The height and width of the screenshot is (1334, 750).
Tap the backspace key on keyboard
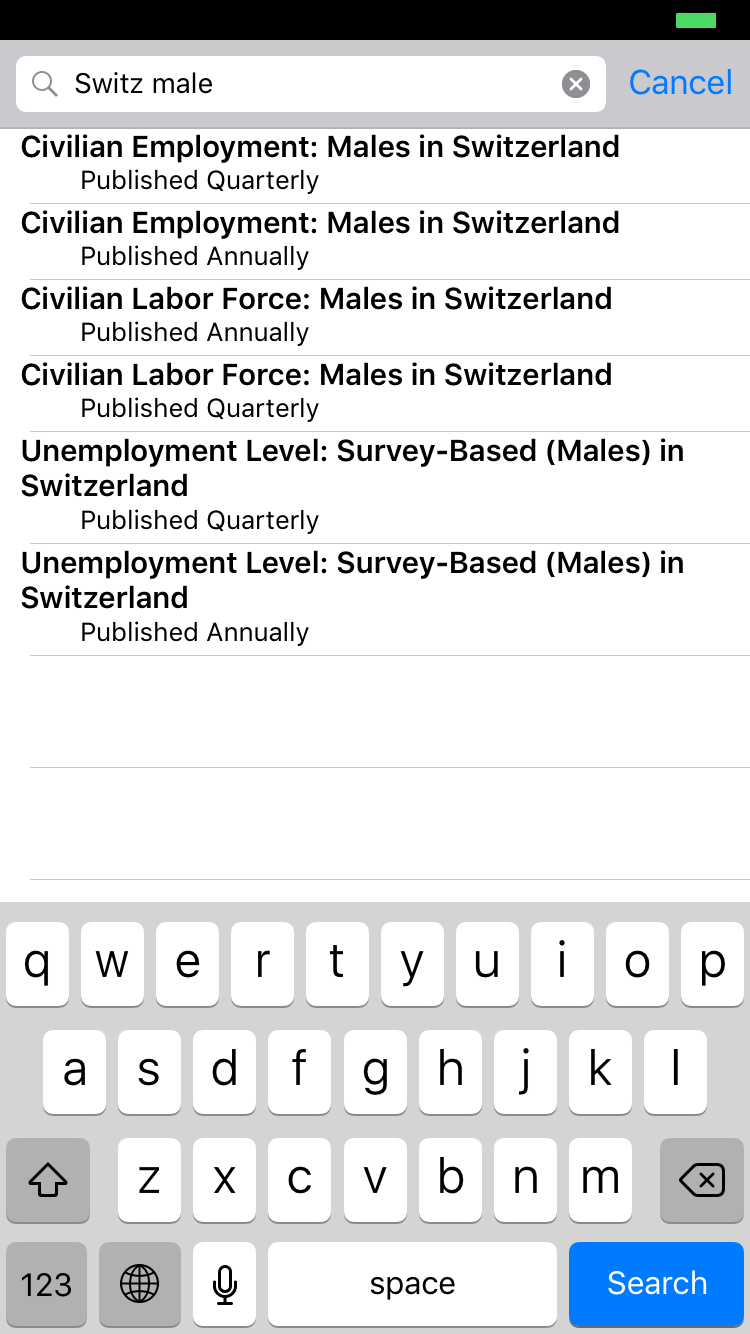(x=702, y=1181)
